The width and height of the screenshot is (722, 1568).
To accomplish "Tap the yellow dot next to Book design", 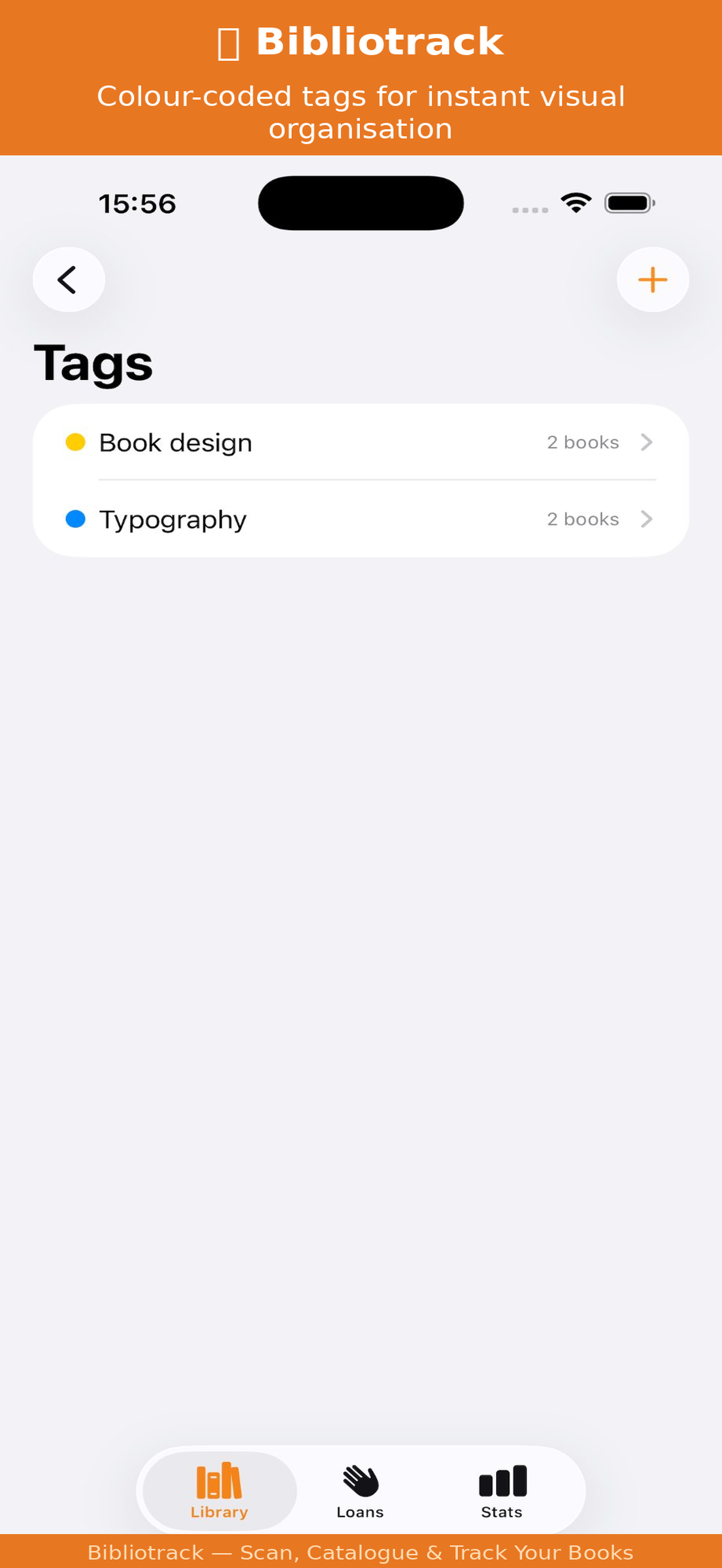I will [x=77, y=442].
